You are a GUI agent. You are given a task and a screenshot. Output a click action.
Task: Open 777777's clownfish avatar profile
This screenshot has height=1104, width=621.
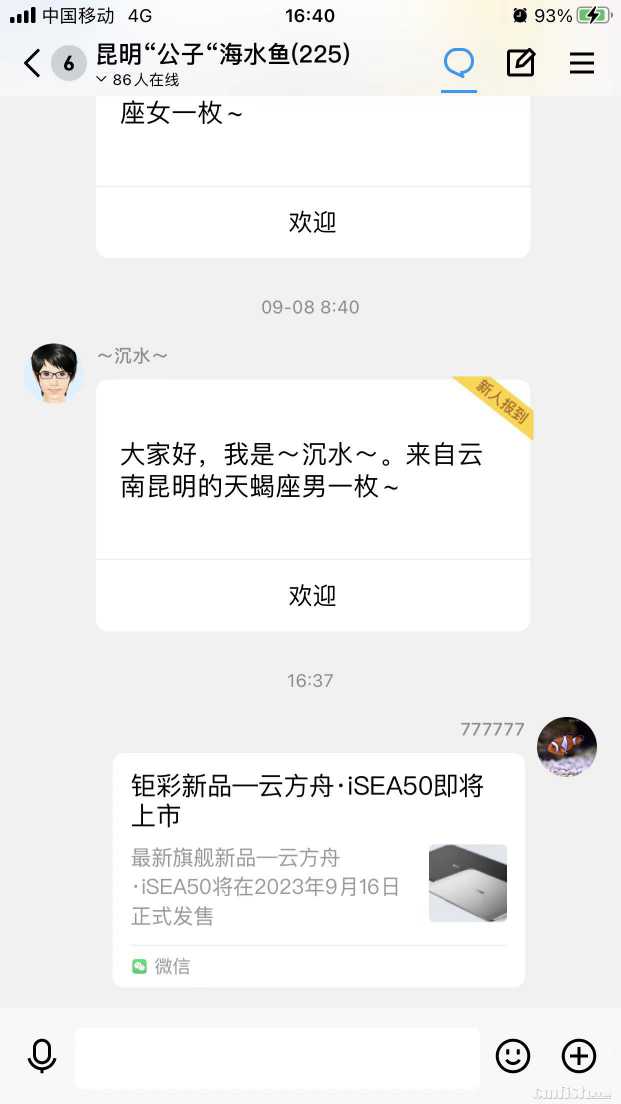567,747
